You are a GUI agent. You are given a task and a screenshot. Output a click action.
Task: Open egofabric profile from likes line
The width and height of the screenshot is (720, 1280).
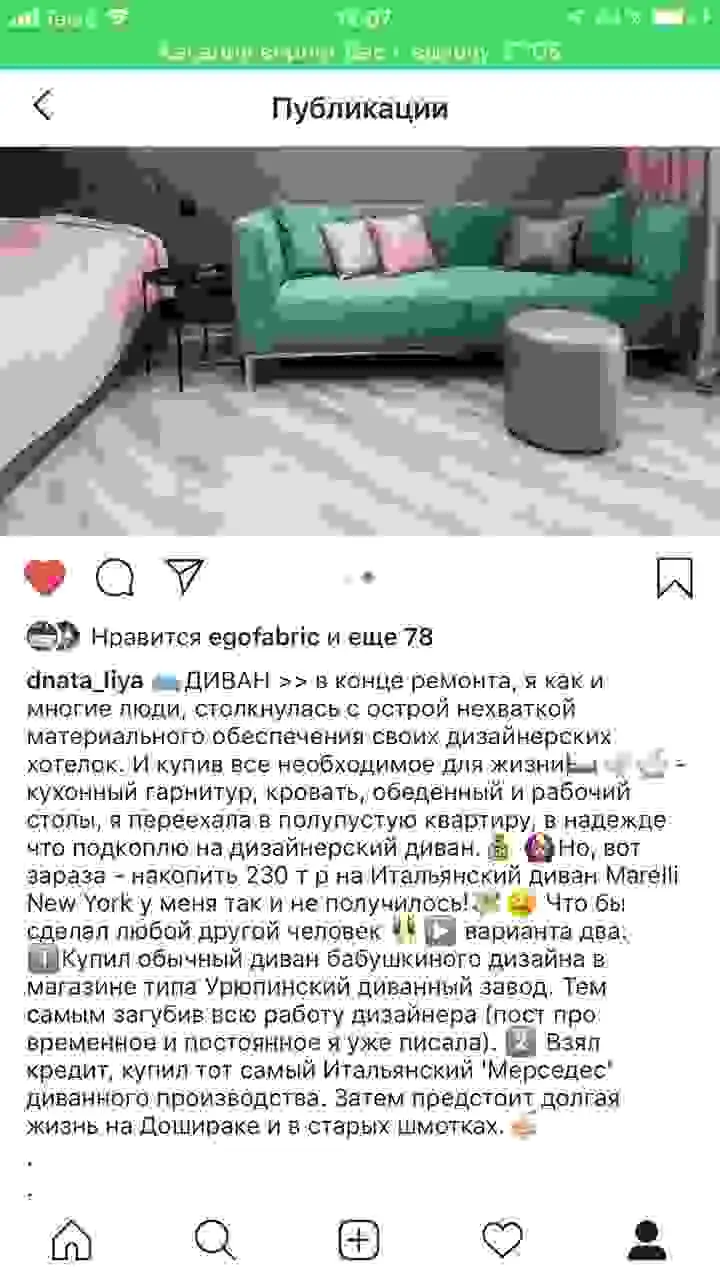point(264,637)
